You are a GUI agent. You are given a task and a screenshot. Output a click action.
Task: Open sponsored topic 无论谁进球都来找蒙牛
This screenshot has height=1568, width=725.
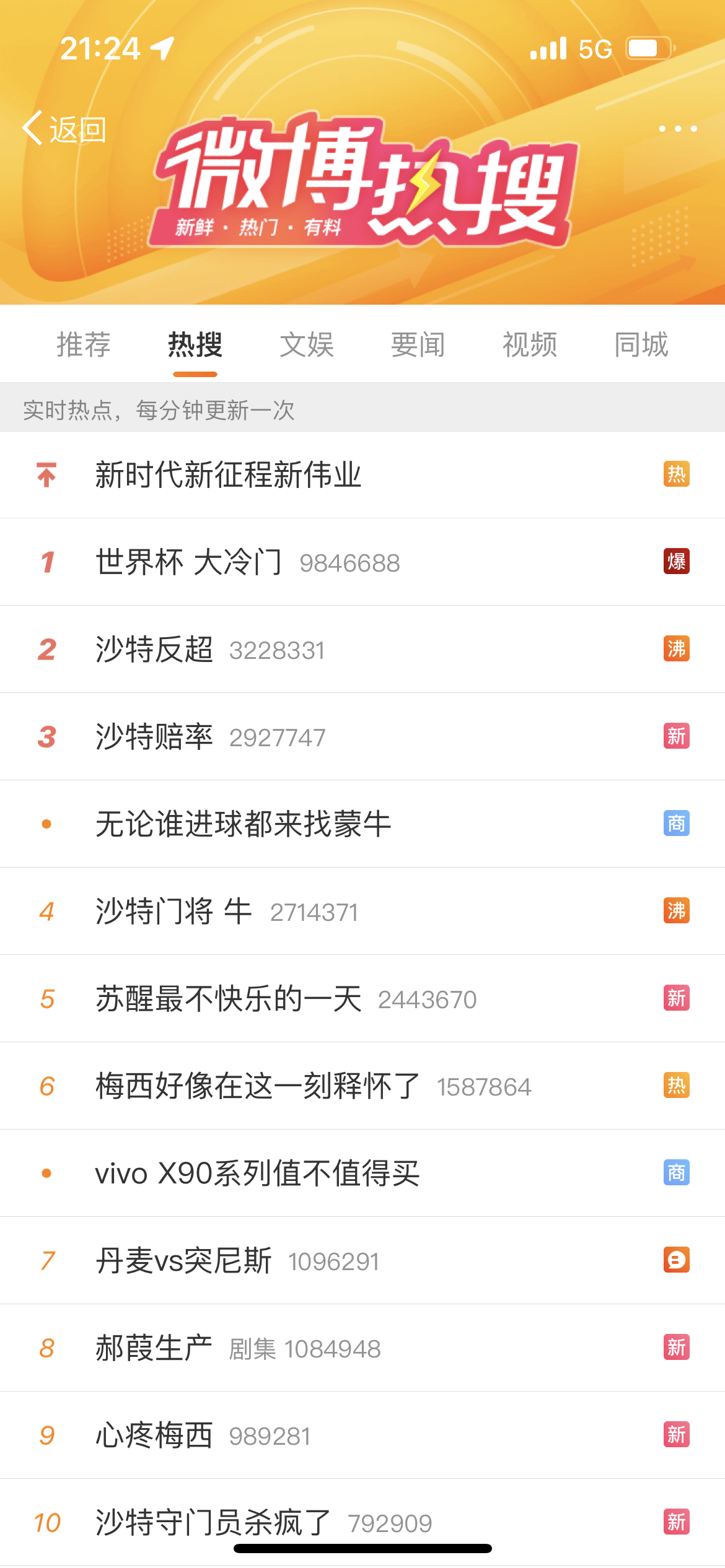tap(243, 824)
